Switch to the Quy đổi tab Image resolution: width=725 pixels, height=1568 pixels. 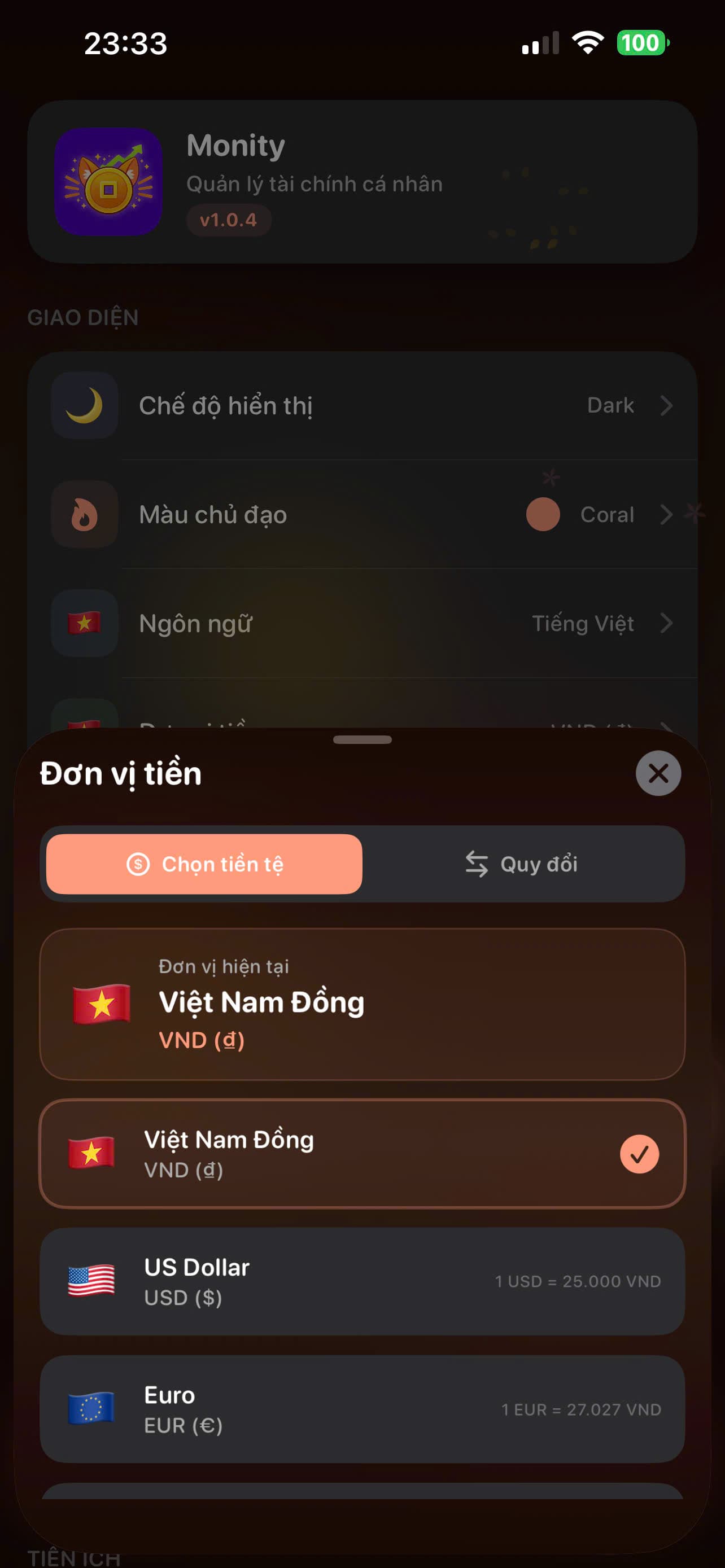coord(538,864)
